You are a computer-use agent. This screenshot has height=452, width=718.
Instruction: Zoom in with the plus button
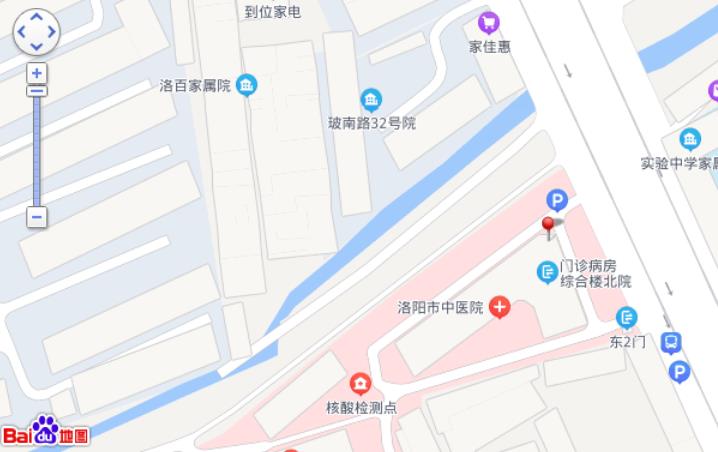(x=37, y=73)
